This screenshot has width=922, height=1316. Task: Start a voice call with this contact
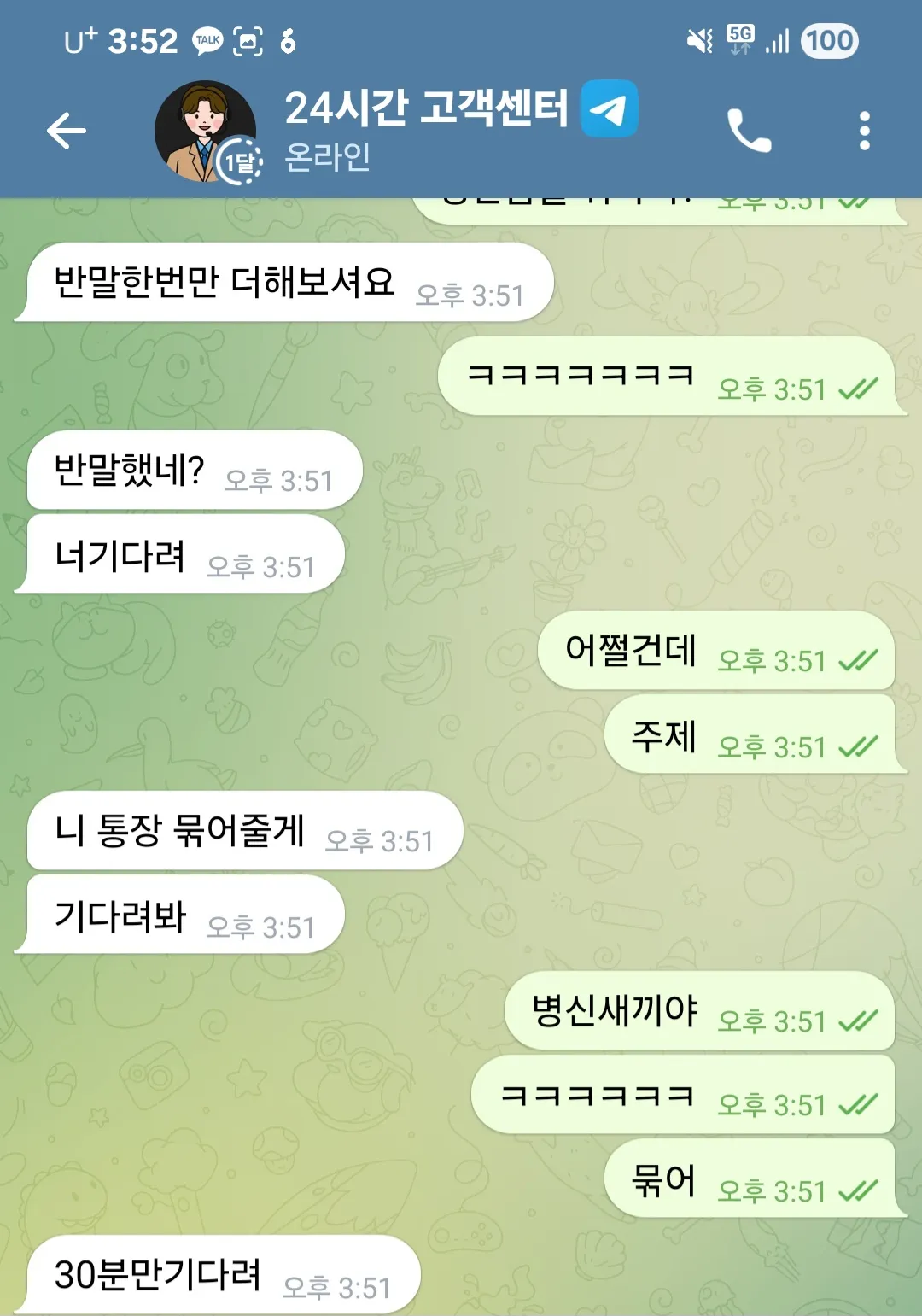point(749,131)
